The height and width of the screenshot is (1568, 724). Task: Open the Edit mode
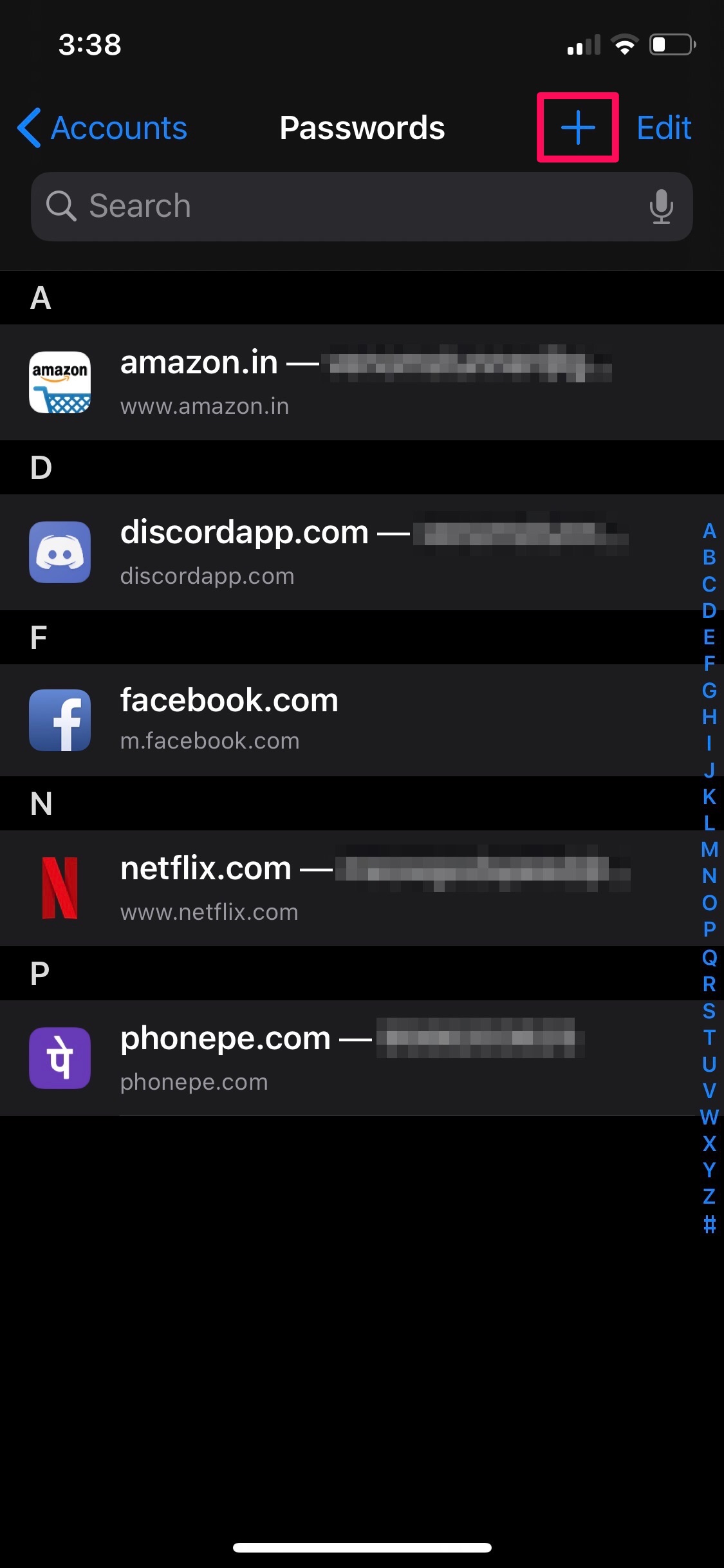click(664, 127)
